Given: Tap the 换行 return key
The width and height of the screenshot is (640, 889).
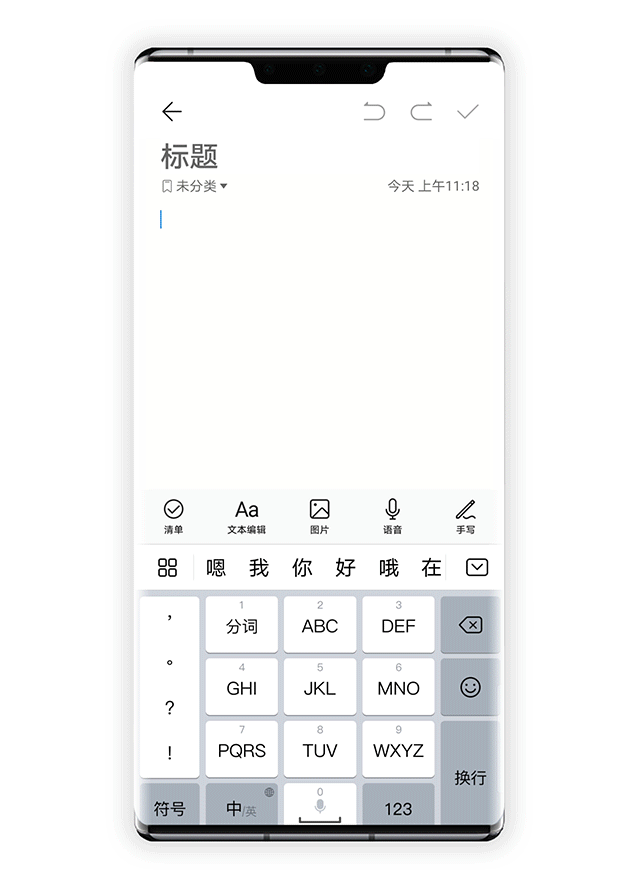Looking at the screenshot, I should point(470,776).
